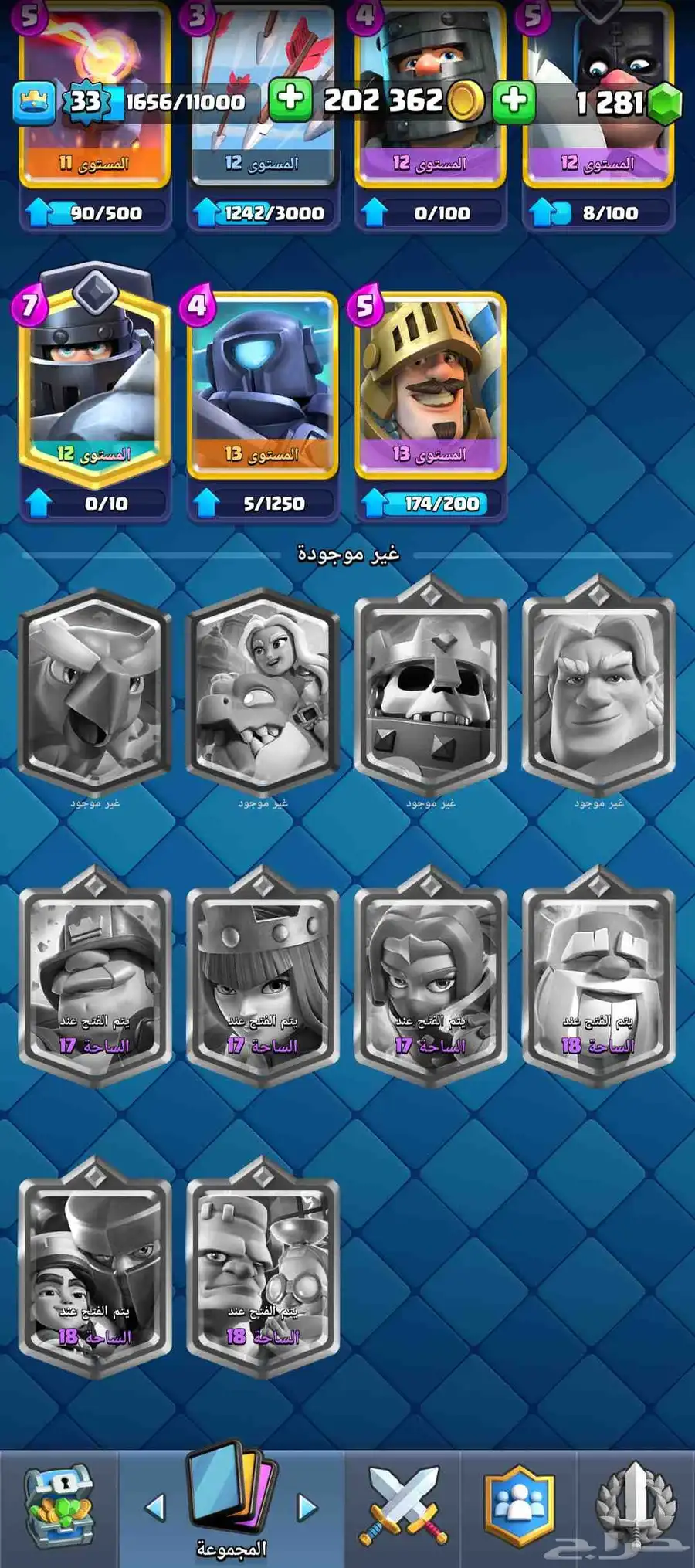Tap the green plus next to gold

point(290,99)
